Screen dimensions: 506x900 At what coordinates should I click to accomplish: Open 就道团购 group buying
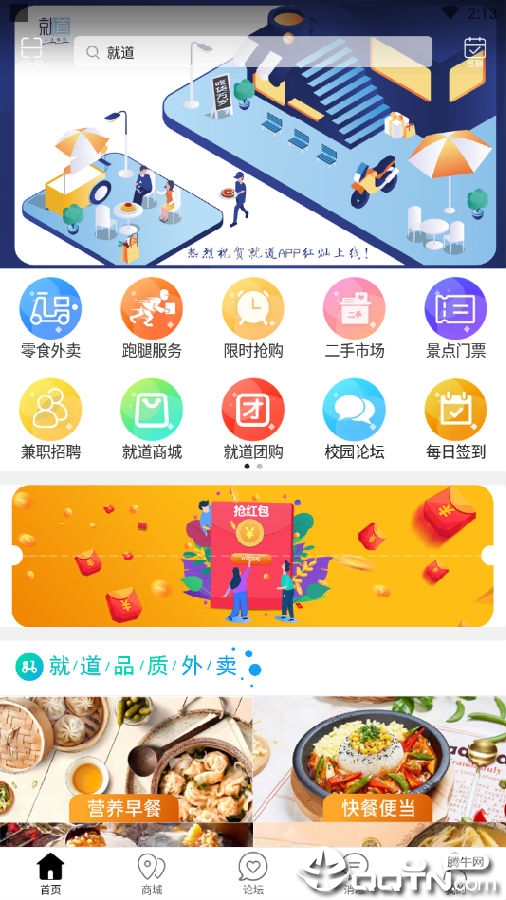[253, 420]
